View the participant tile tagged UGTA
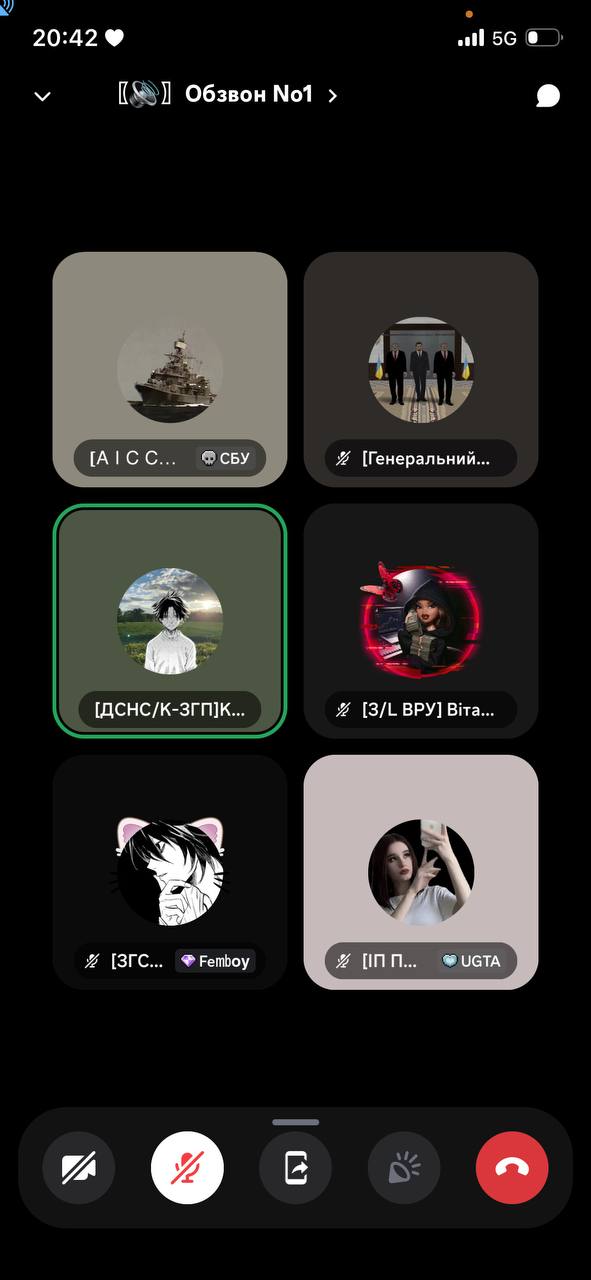The width and height of the screenshot is (591, 1280). tap(421, 872)
